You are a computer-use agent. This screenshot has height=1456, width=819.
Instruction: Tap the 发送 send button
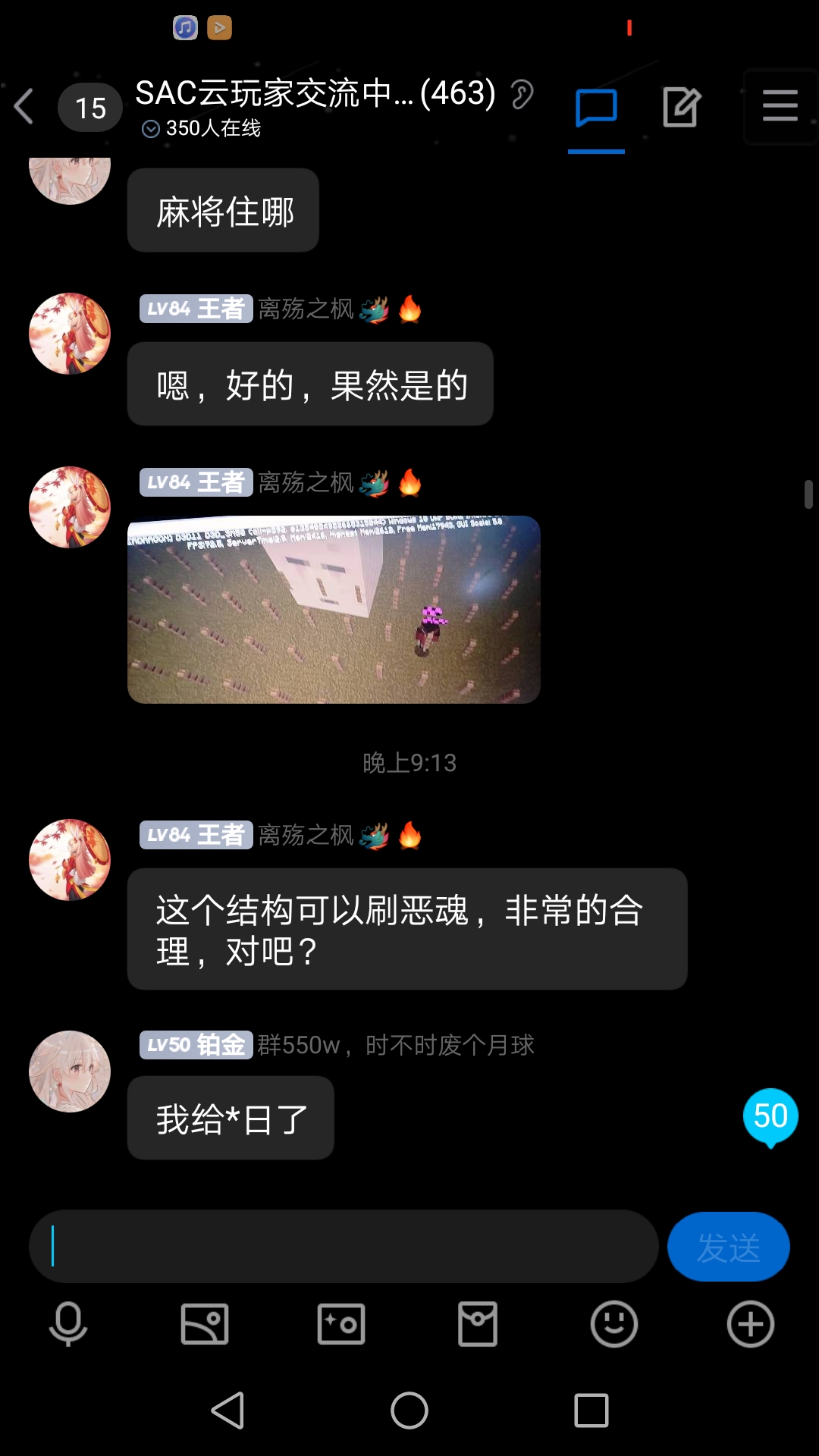click(728, 1247)
